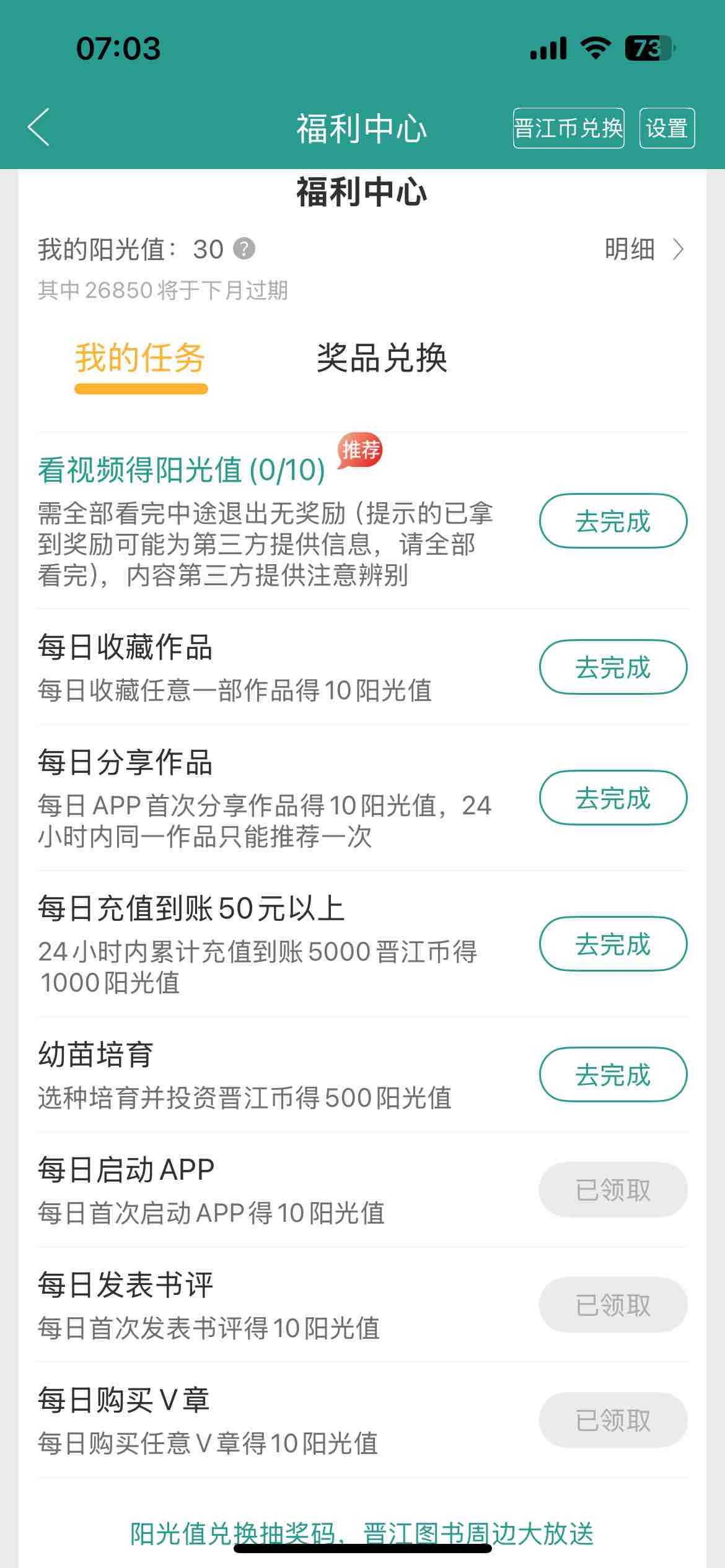Tap 去完成 for 看视频得阳光值
Viewport: 725px width, 1568px height.
(x=613, y=521)
